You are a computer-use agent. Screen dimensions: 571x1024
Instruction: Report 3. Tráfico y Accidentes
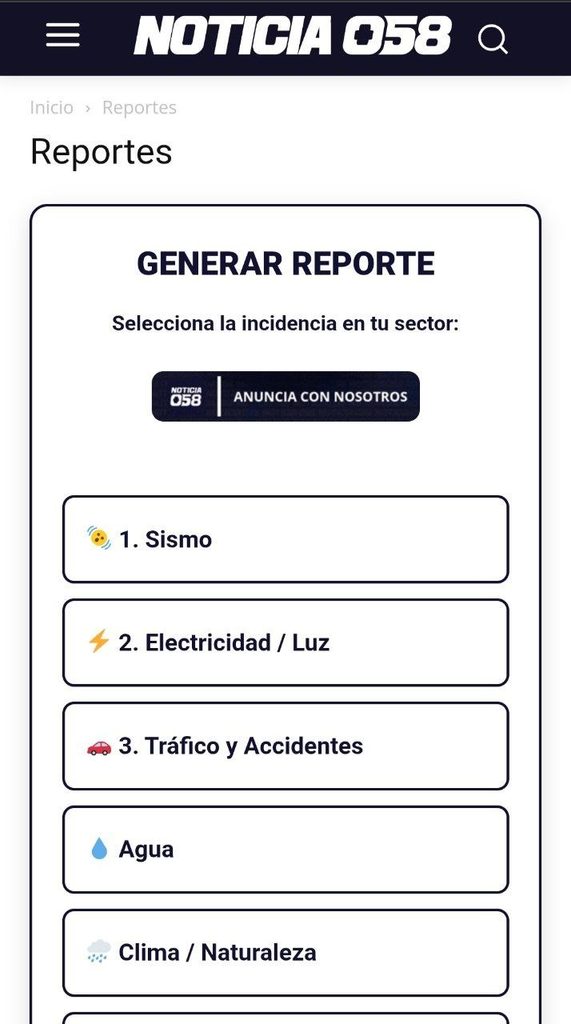(286, 746)
